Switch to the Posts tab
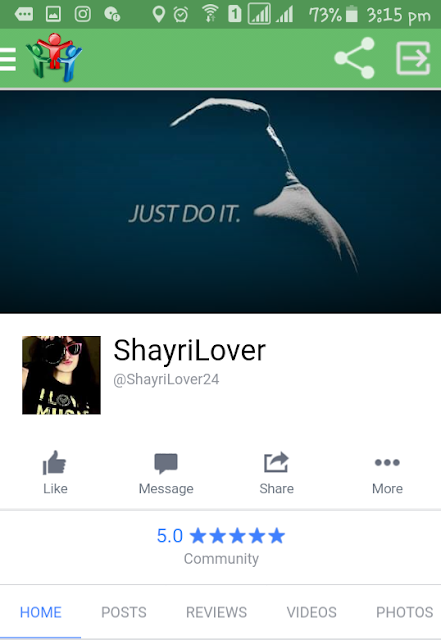This screenshot has height=640, width=441. [x=124, y=612]
